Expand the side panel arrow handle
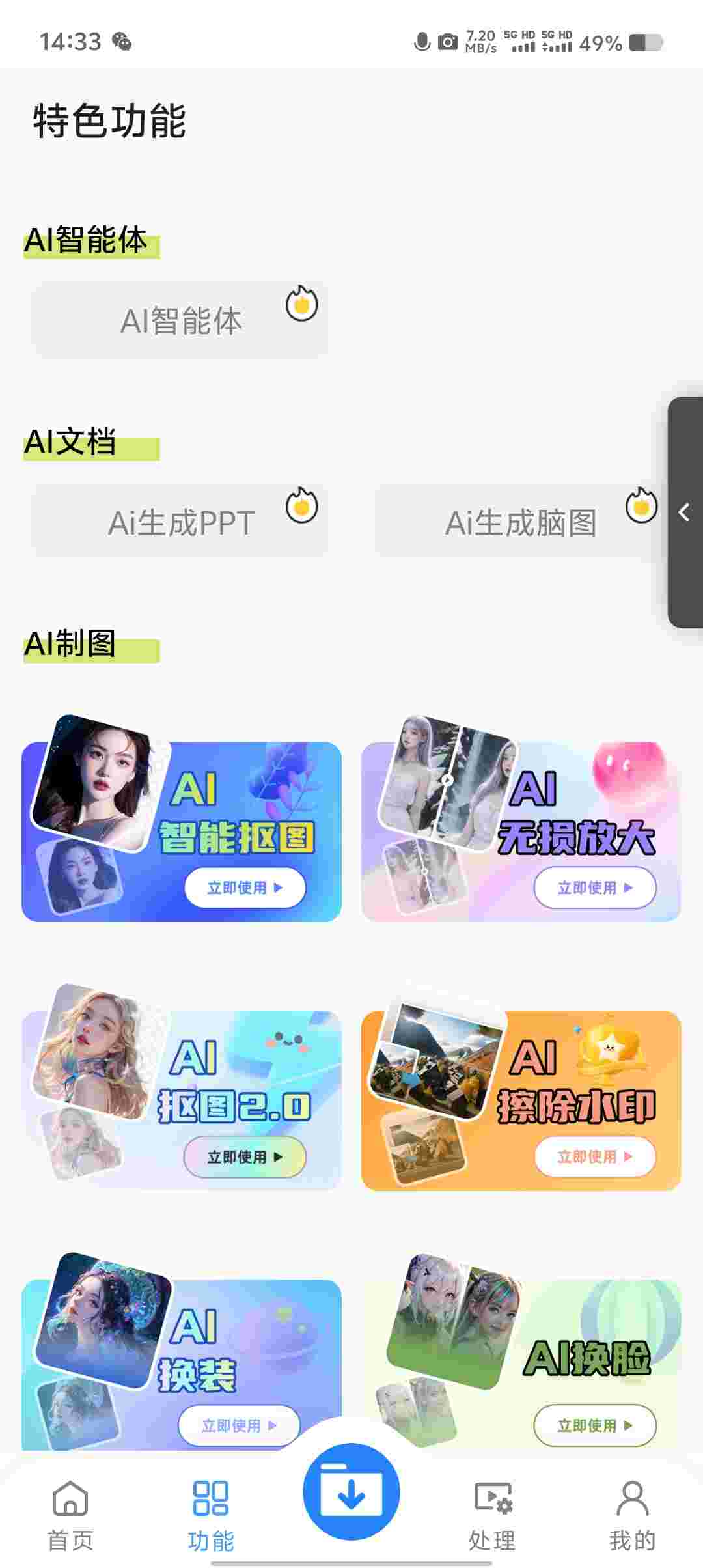 point(684,512)
